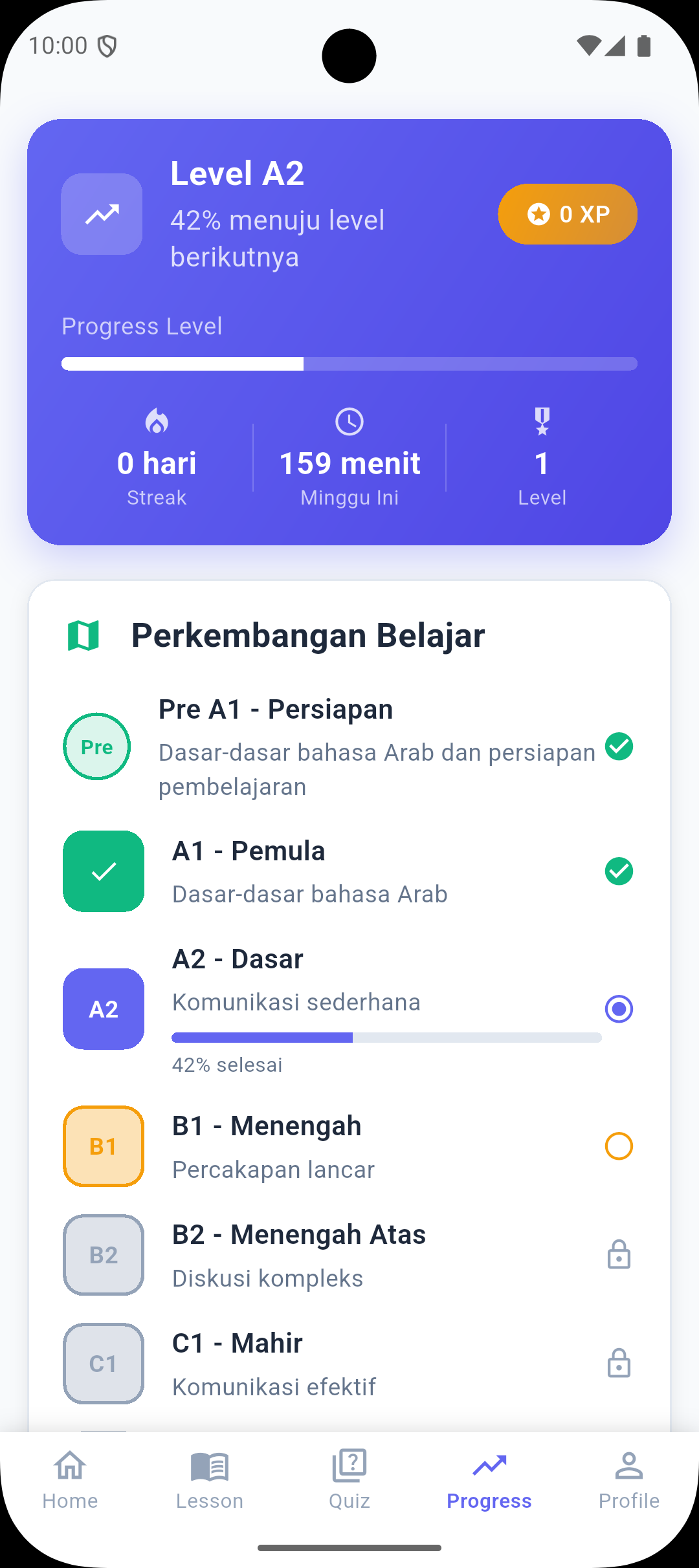Select the B1 - Menengah level
Viewport: 699px width, 1568px height.
tap(348, 1146)
